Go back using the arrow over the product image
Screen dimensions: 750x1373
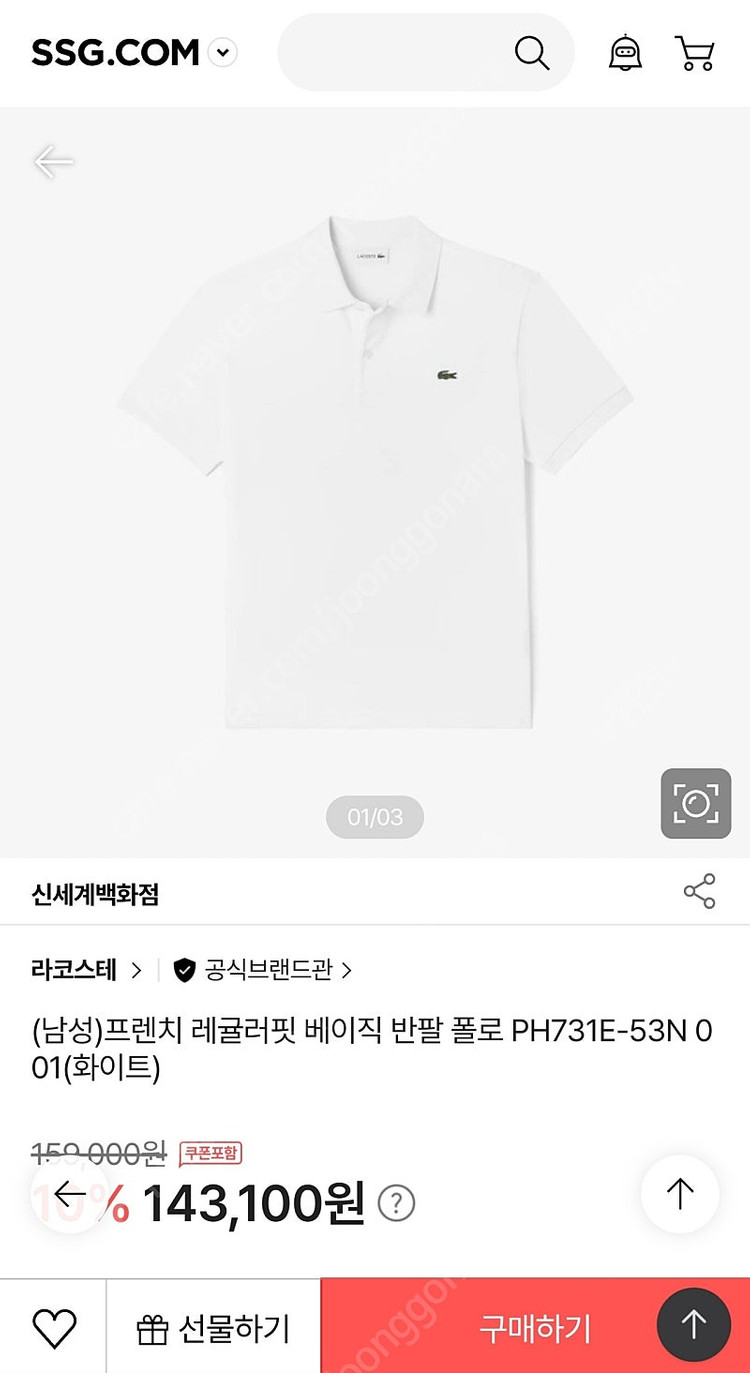pos(54,162)
